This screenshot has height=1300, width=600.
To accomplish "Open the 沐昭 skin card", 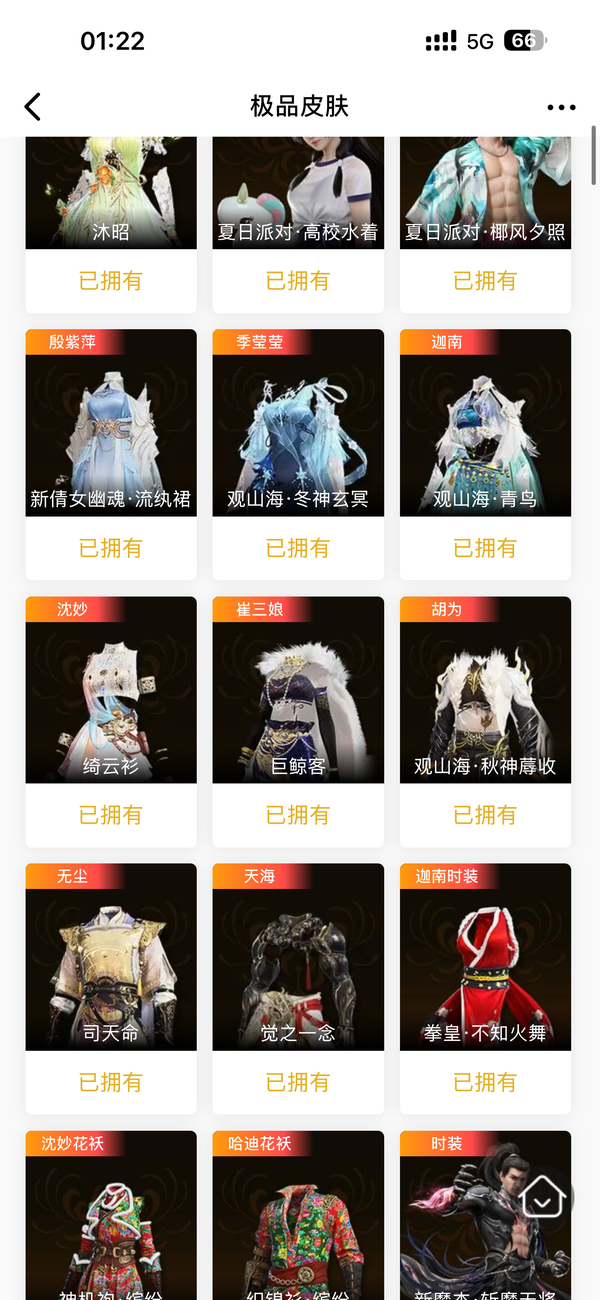I will (x=111, y=195).
